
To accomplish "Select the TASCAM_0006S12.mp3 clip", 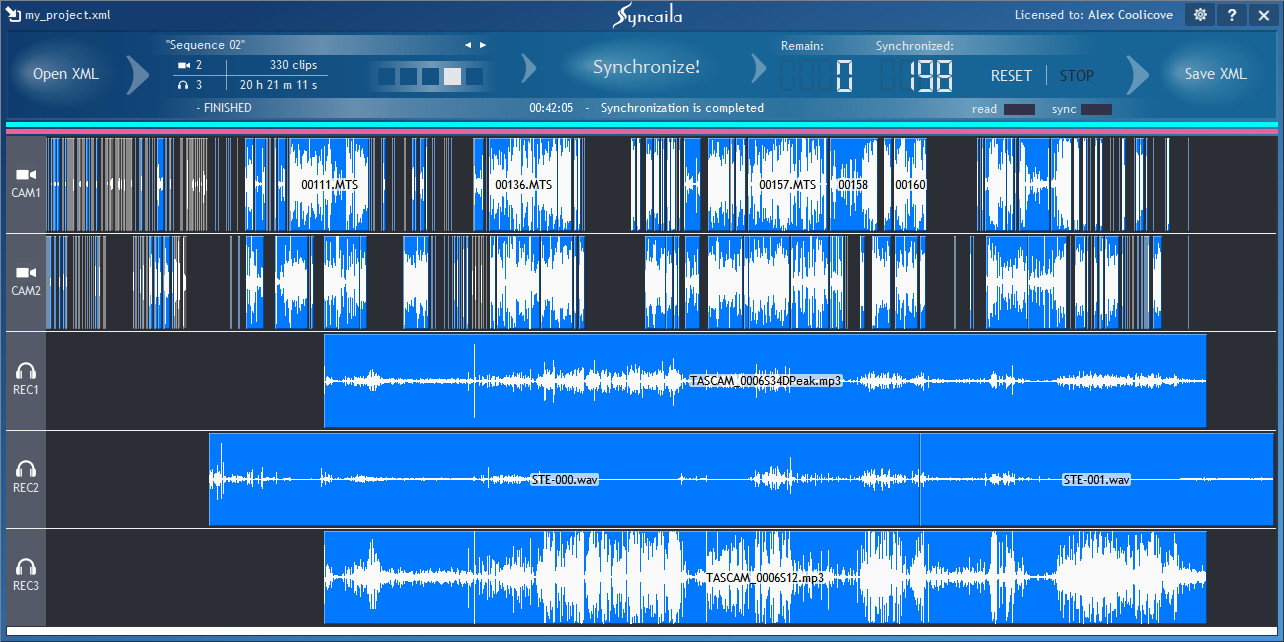I will 765,578.
